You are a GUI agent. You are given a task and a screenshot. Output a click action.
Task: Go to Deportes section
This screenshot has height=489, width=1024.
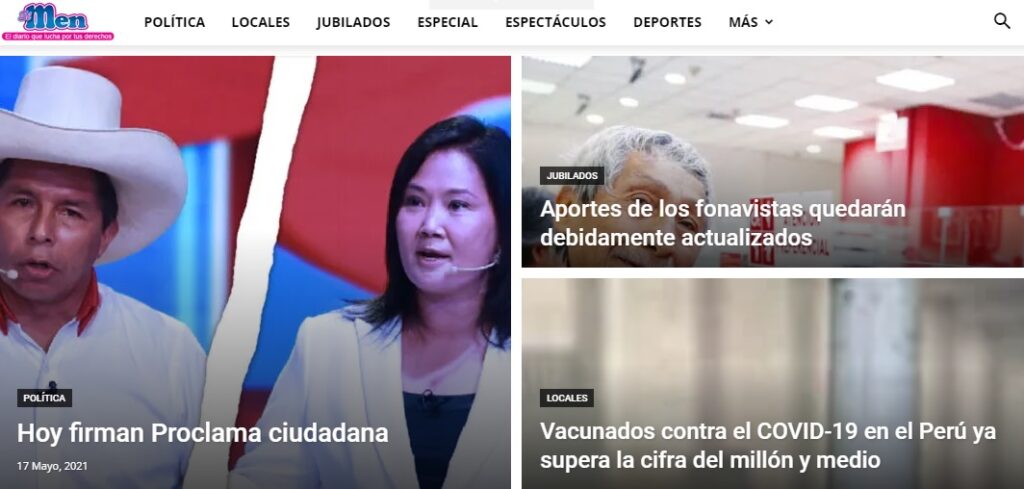tap(667, 22)
